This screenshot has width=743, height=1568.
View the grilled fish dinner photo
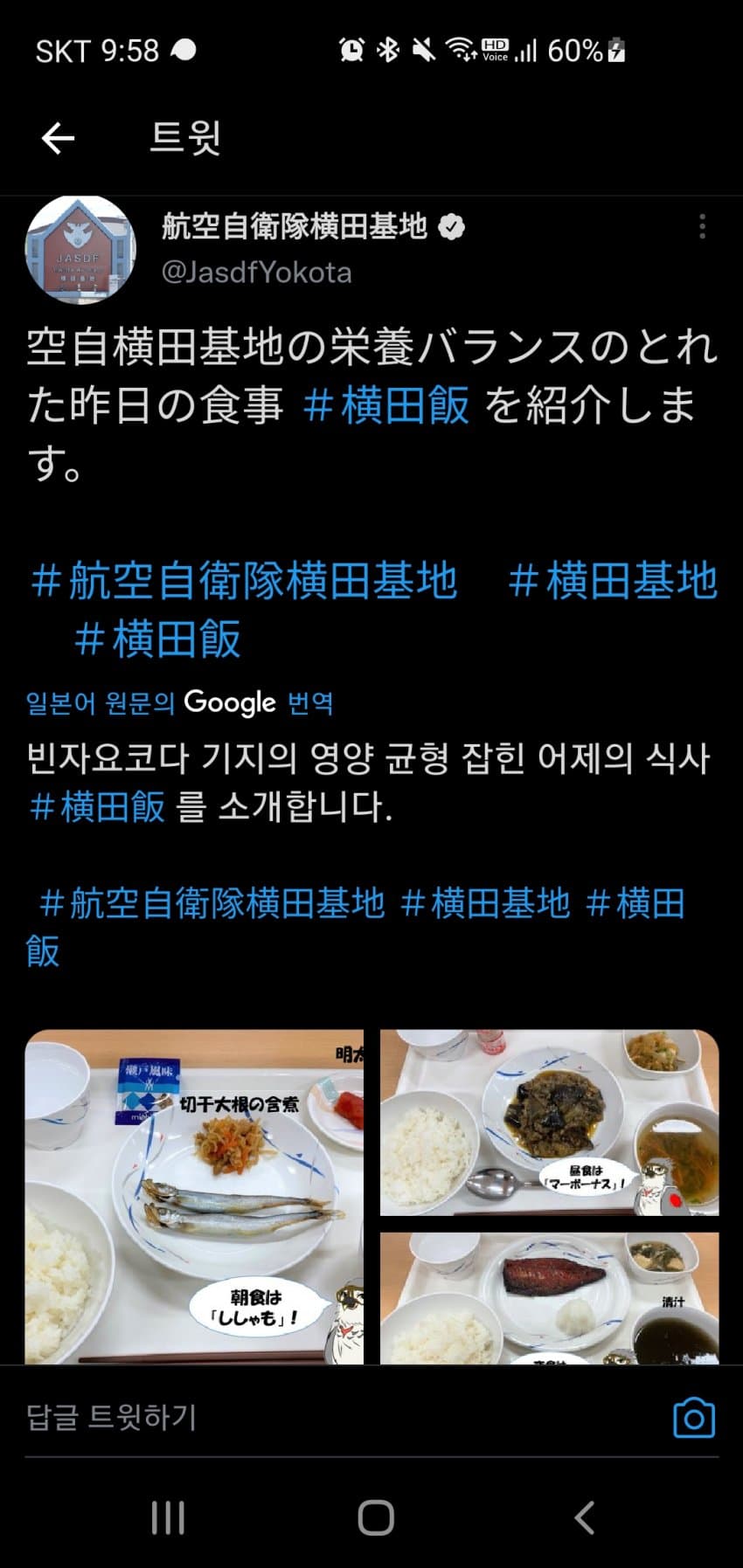tap(549, 1298)
